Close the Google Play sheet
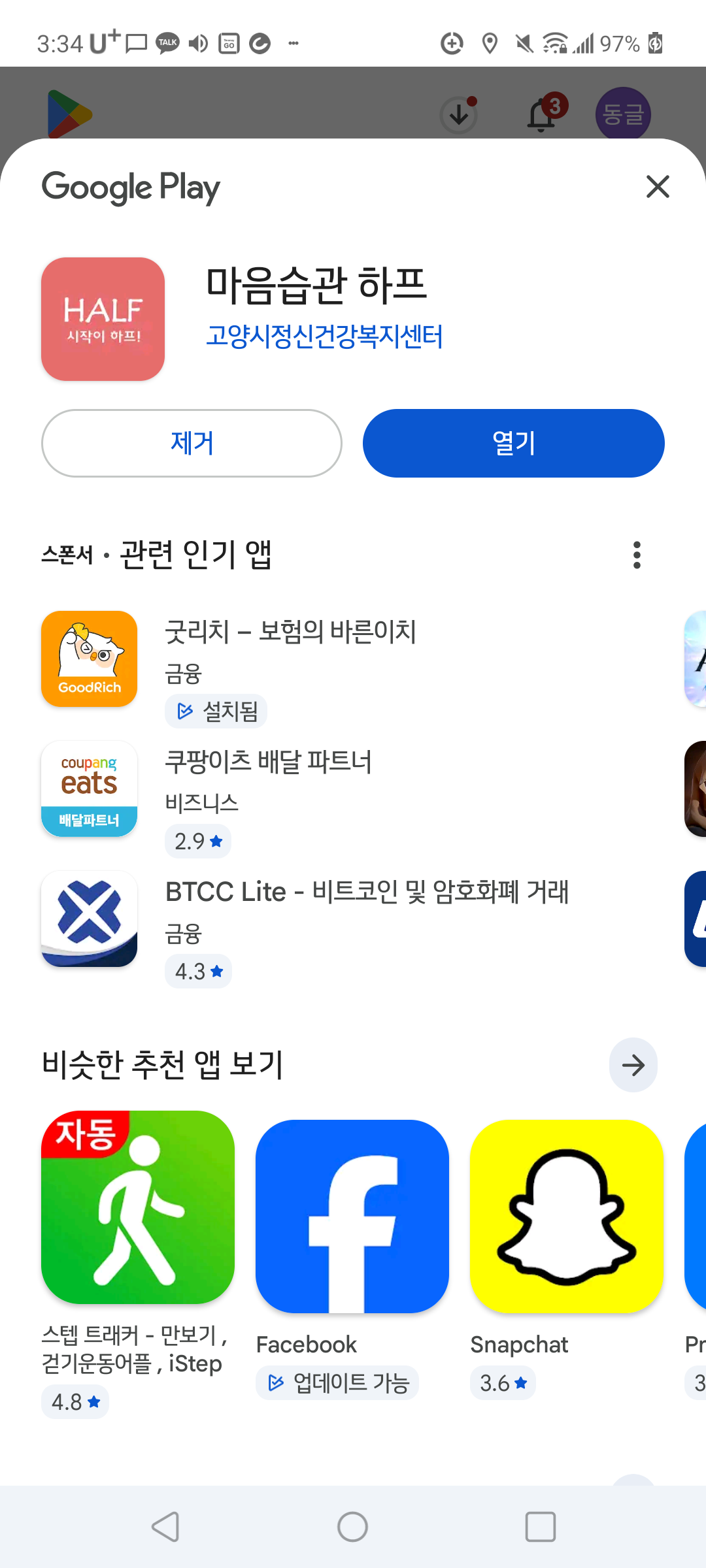 pyautogui.click(x=657, y=187)
